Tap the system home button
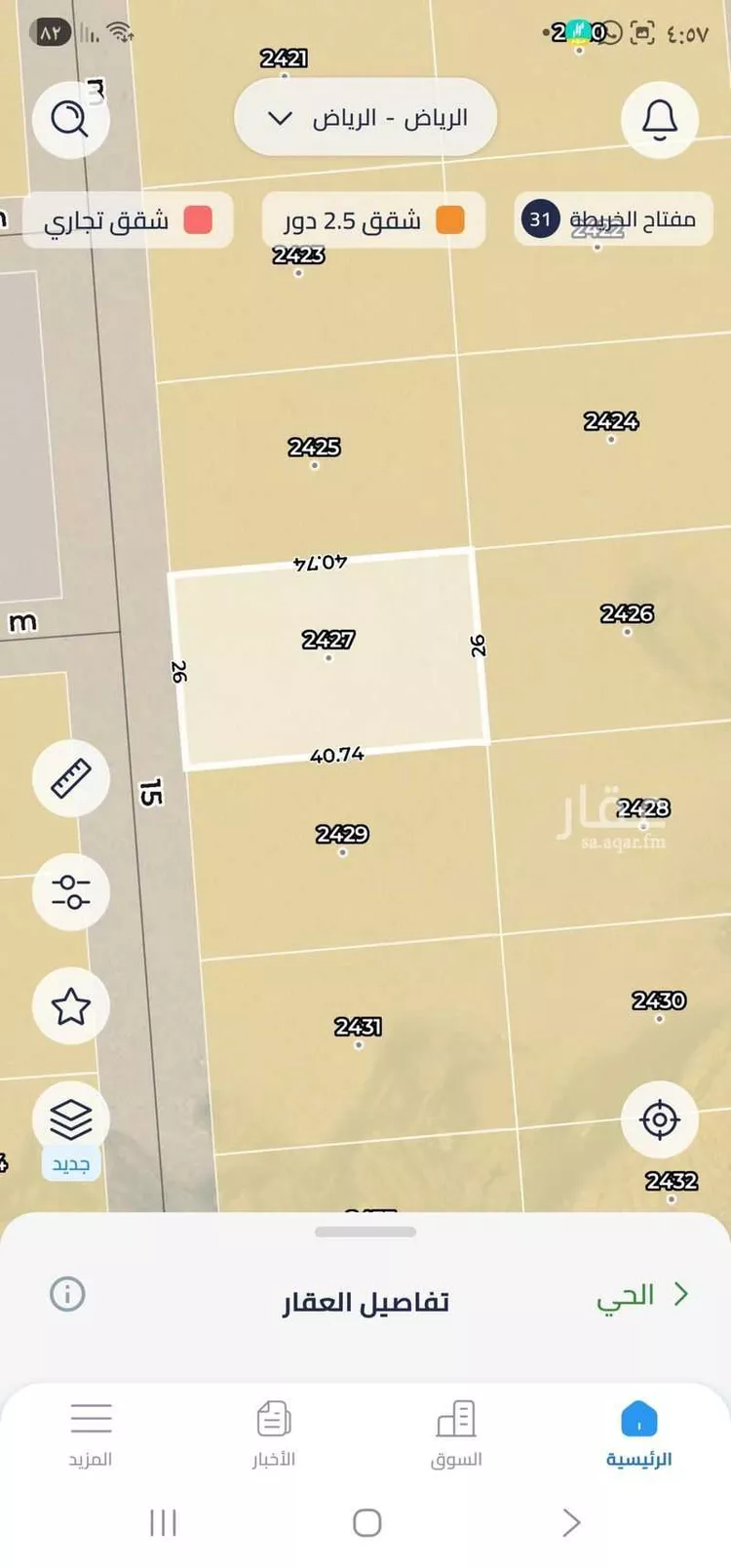This screenshot has width=731, height=1568. [x=366, y=1522]
